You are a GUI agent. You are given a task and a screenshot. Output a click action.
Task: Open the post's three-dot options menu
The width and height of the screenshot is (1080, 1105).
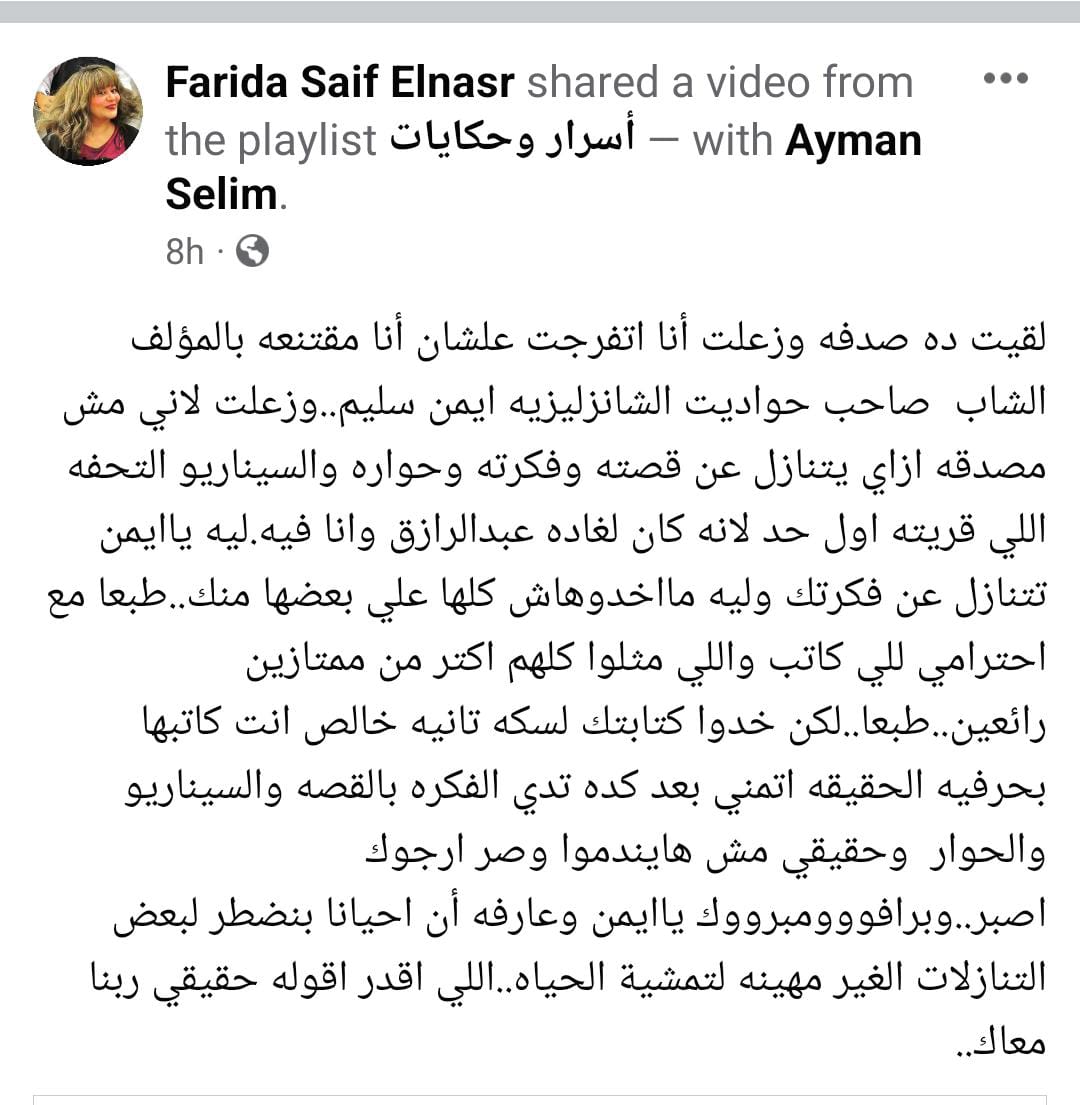1005,79
